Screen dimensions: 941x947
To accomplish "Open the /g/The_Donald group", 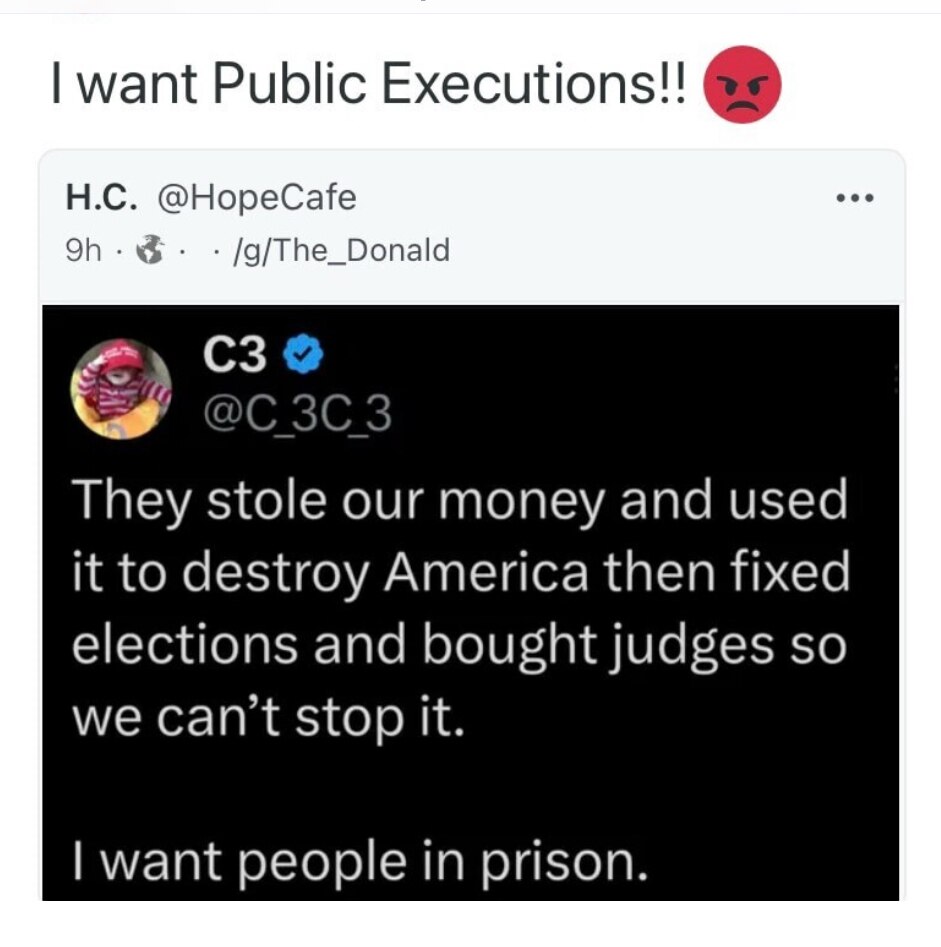I will point(339,250).
